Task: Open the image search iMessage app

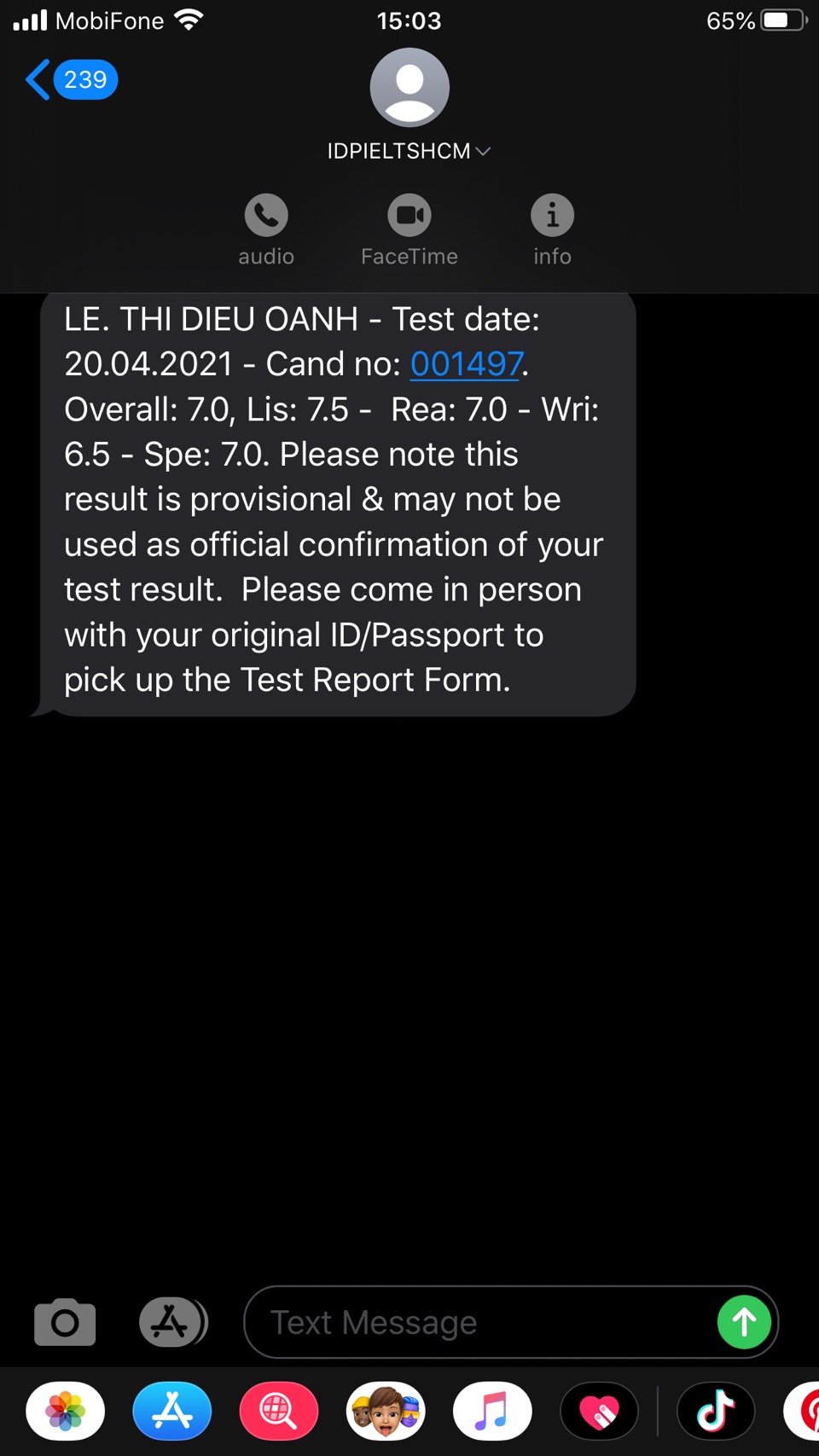Action: 279,1411
